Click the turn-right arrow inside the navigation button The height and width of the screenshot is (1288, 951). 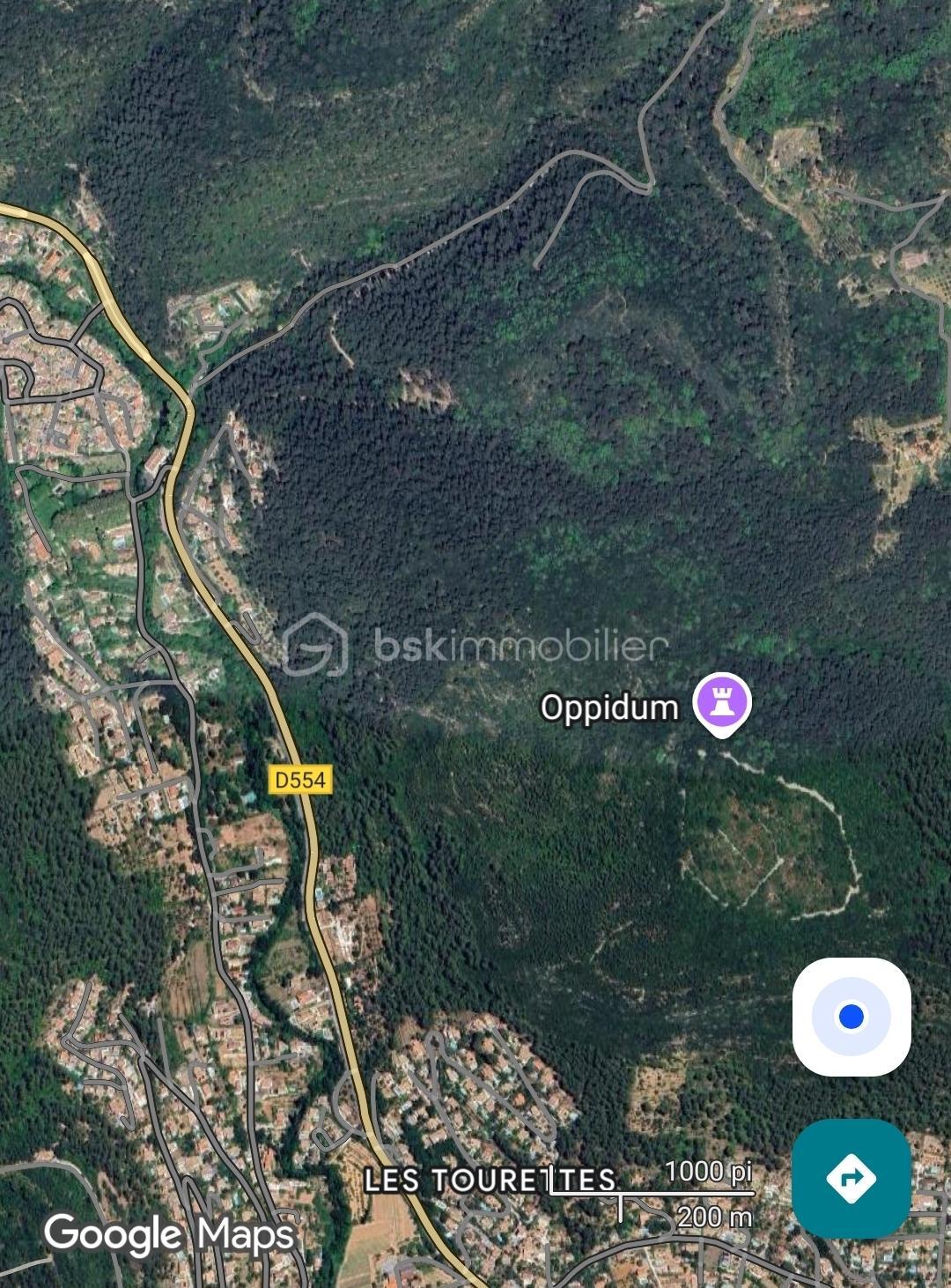click(851, 1177)
